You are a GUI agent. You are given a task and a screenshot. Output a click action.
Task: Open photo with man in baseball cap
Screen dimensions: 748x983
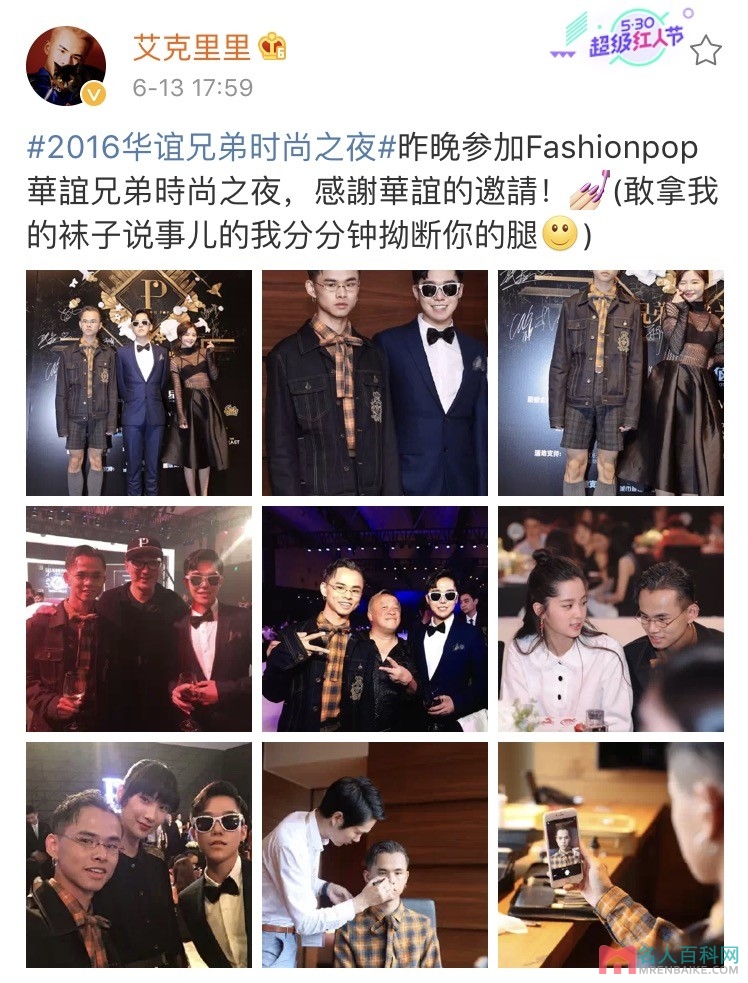[x=138, y=619]
